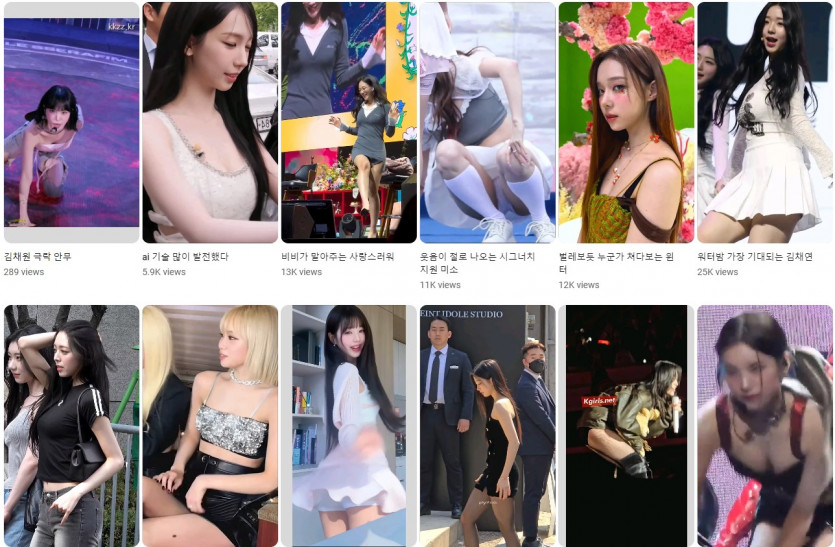Open the short with 12K views
Viewport: 835px width, 547px height.
[625, 122]
